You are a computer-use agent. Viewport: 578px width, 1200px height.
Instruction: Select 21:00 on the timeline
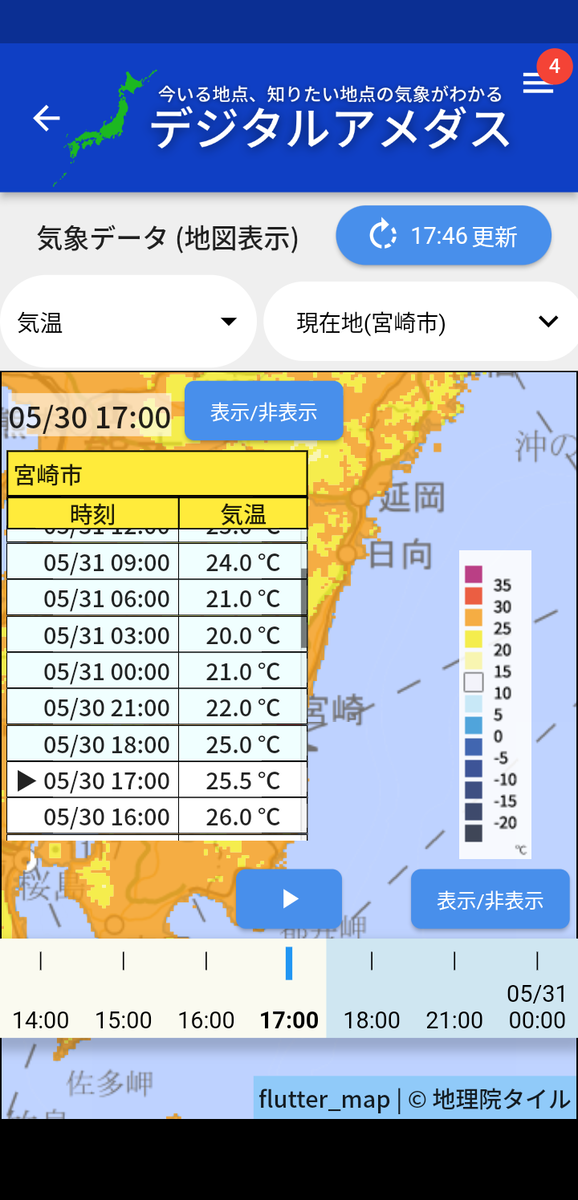click(x=454, y=989)
